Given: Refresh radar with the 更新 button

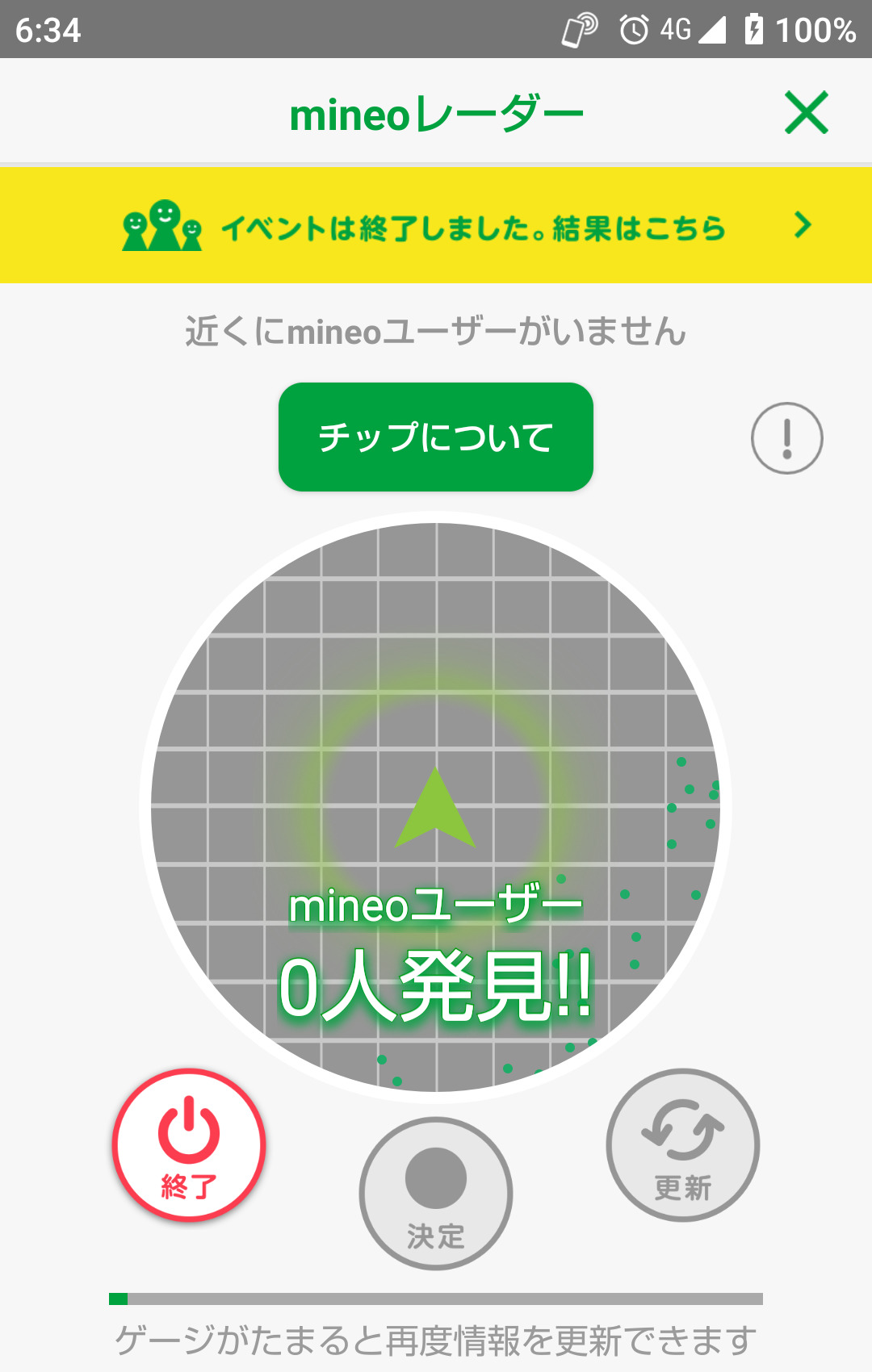Looking at the screenshot, I should 682,1144.
